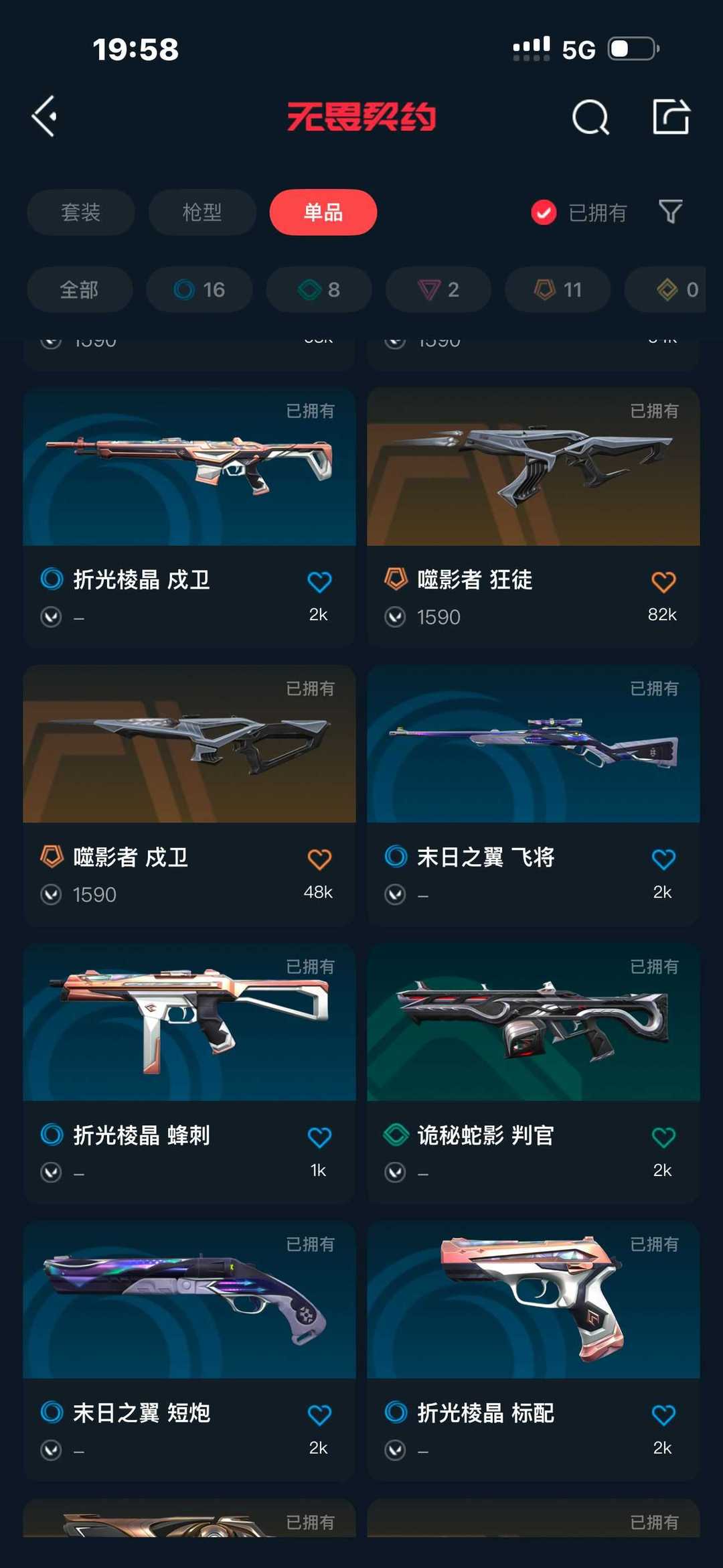Filter by the pink tier chip showing 2

[x=438, y=289]
